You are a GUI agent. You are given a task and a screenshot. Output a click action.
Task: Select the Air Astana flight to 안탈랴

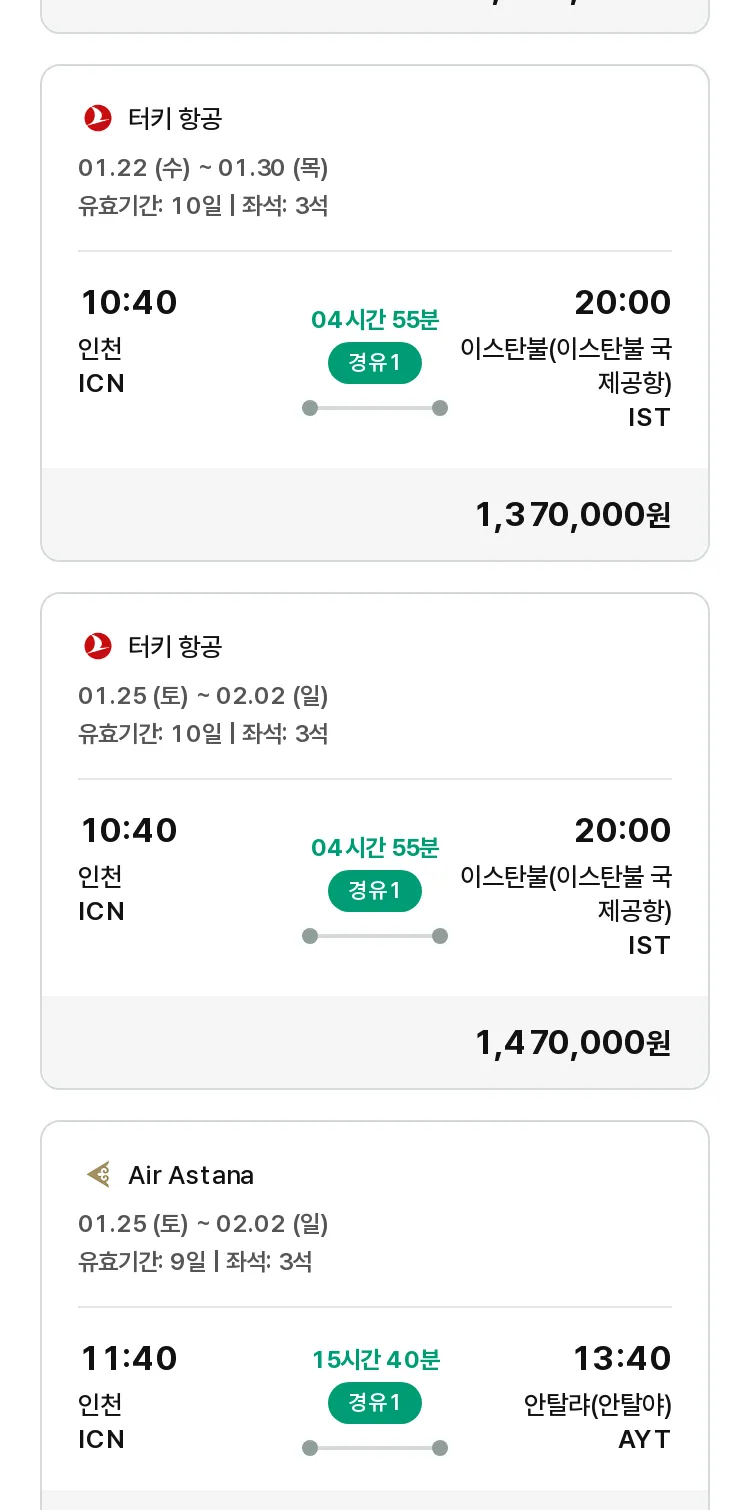[375, 1315]
